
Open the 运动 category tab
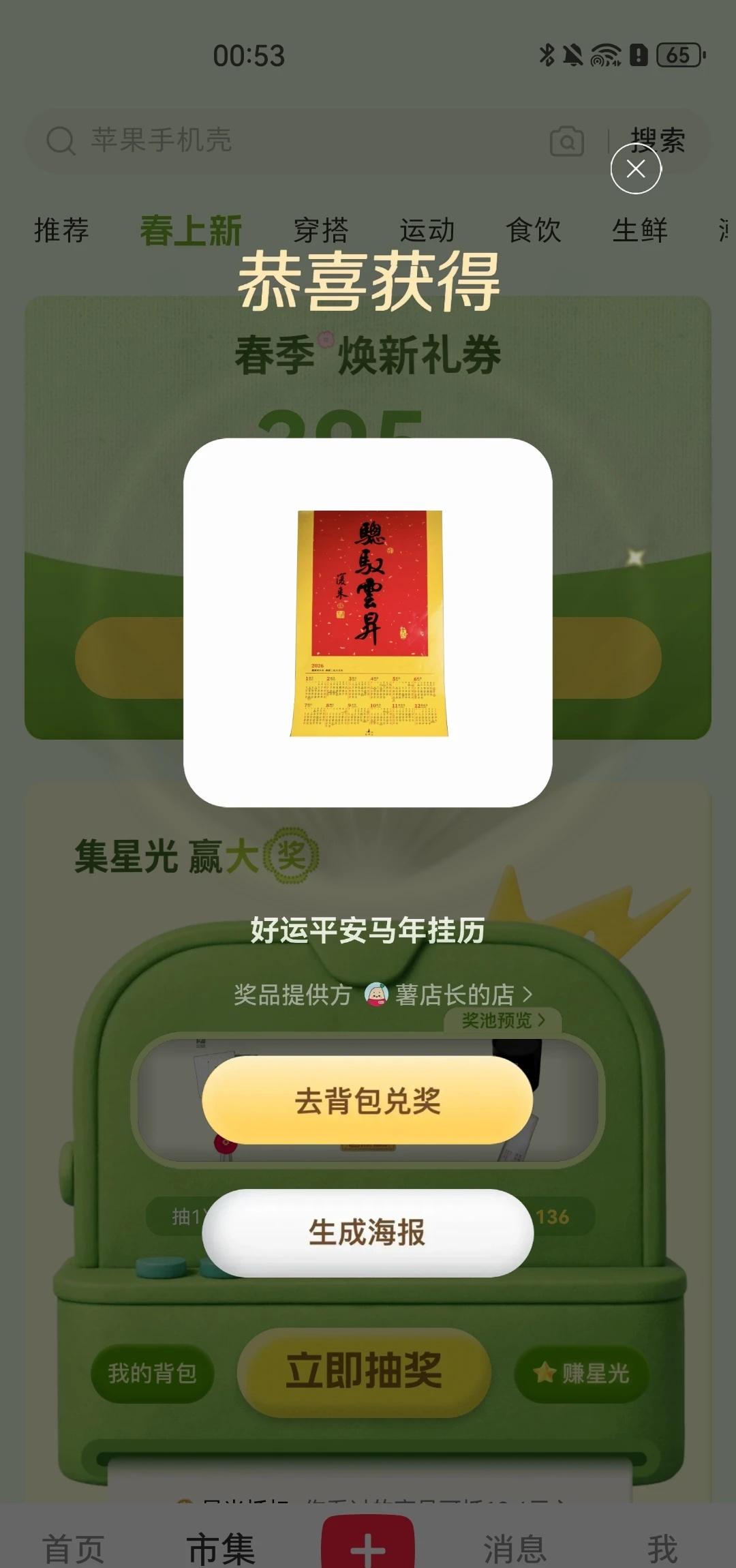coord(426,230)
